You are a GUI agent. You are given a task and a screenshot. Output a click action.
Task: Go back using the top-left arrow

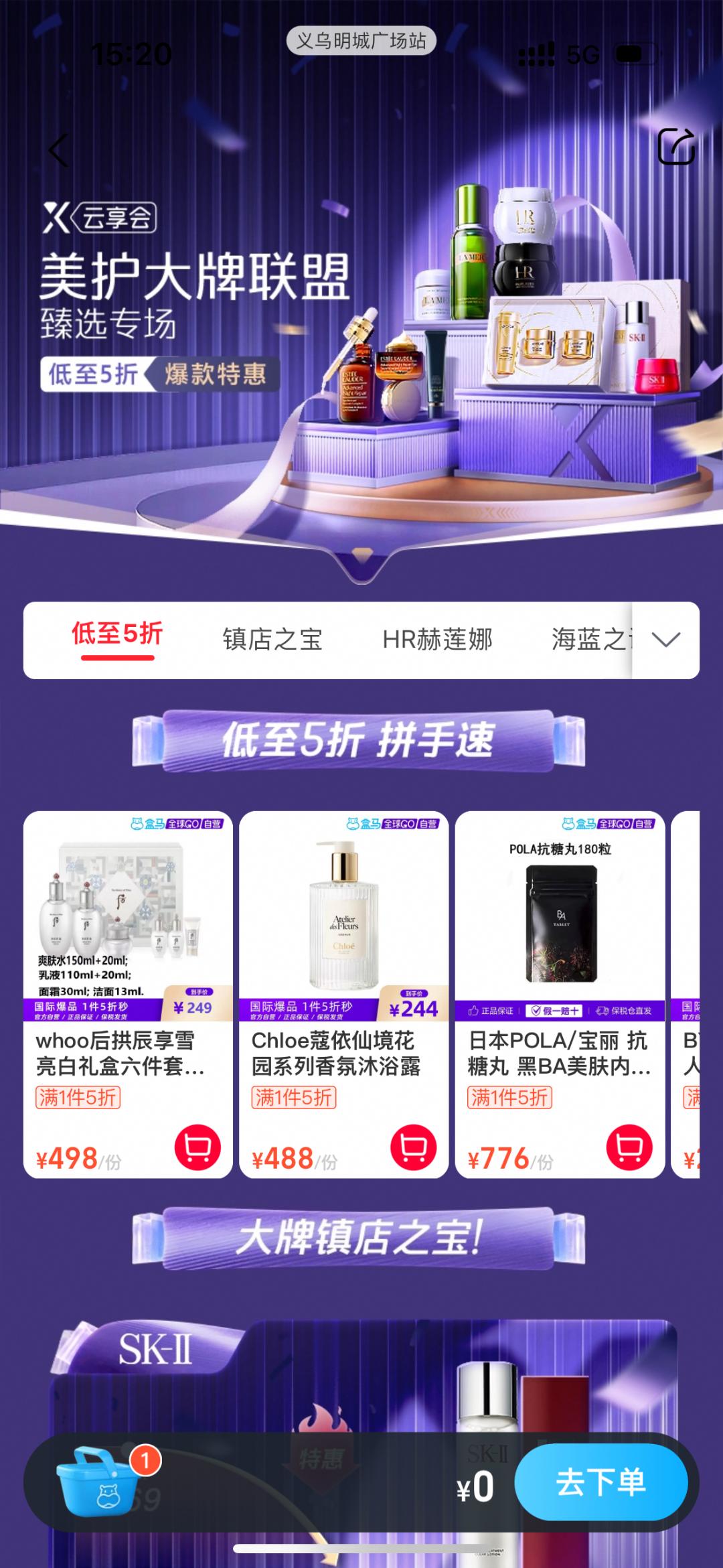(59, 150)
